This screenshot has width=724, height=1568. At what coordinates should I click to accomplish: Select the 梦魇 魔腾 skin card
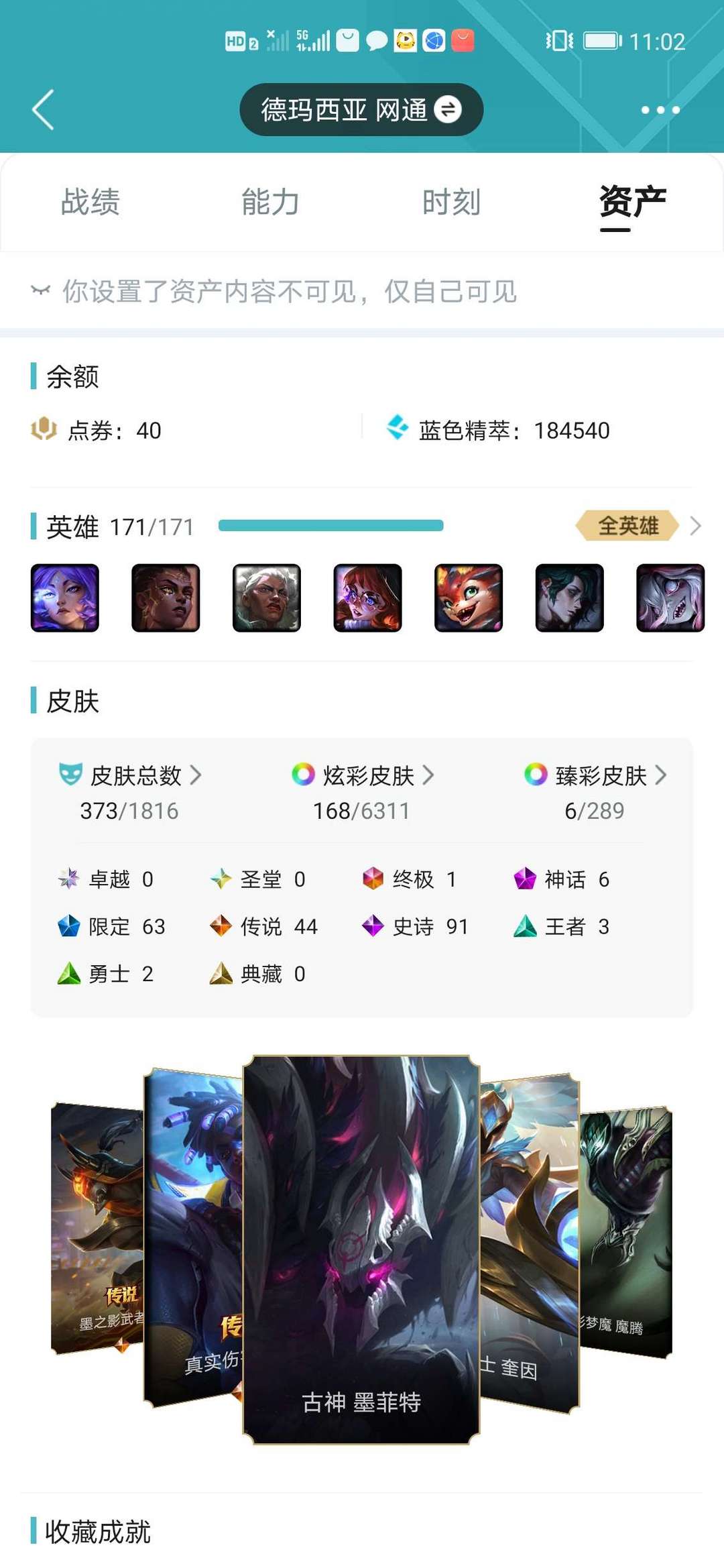(626, 1231)
